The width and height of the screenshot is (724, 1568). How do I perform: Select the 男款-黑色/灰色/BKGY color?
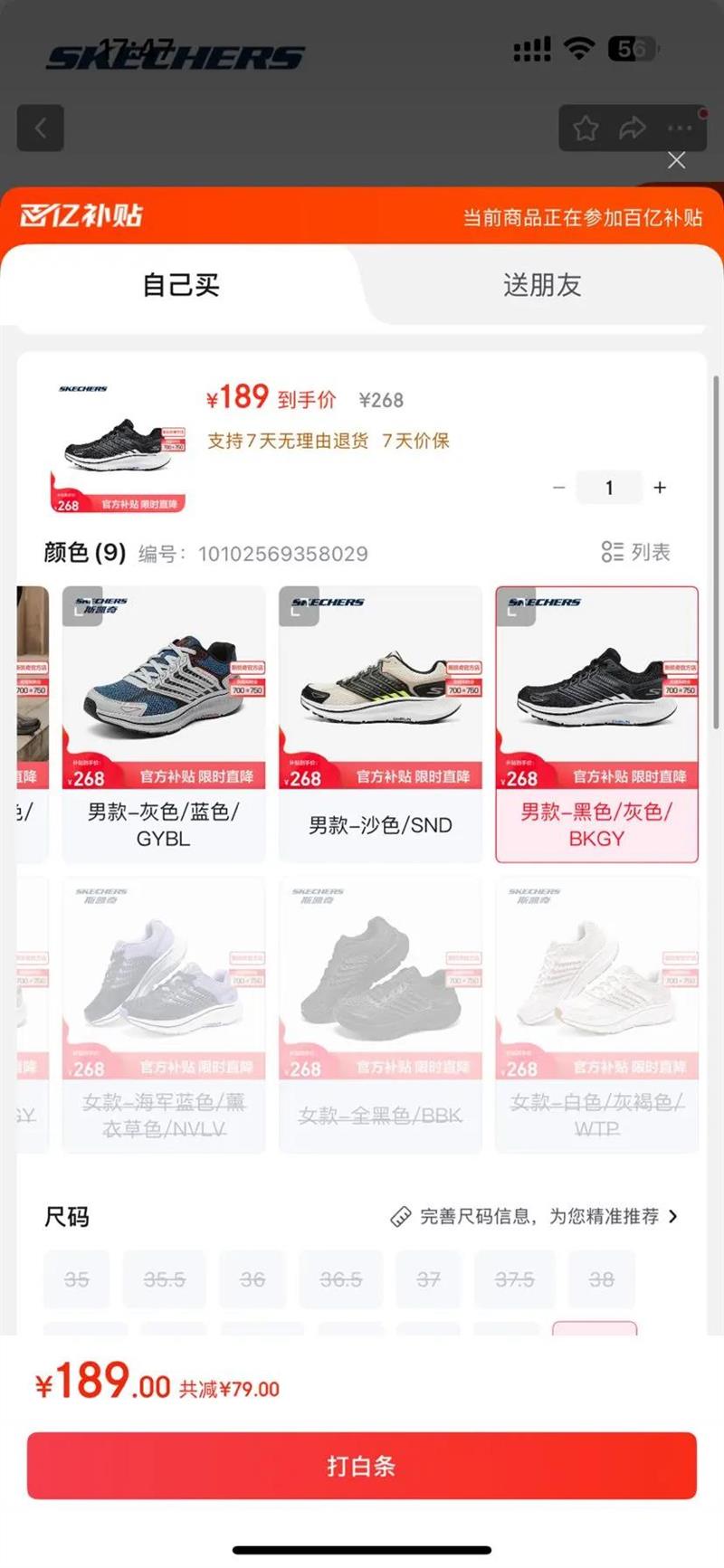pos(596,724)
